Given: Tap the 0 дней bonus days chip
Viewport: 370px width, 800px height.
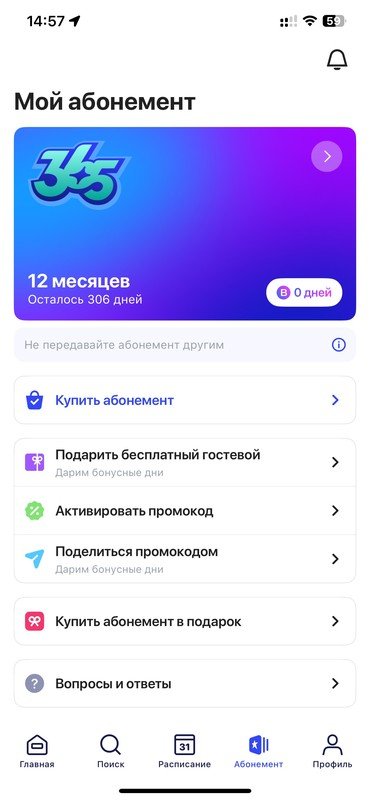Looking at the screenshot, I should (x=304, y=293).
